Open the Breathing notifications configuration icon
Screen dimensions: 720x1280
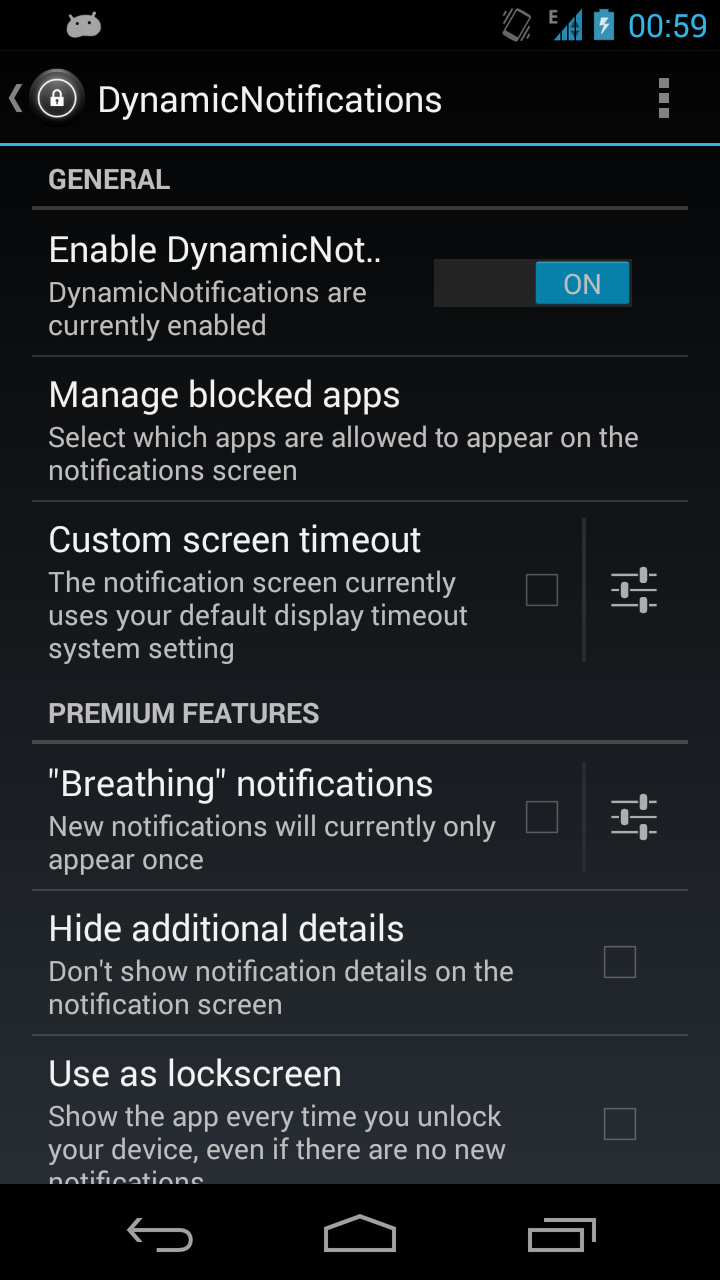[634, 816]
